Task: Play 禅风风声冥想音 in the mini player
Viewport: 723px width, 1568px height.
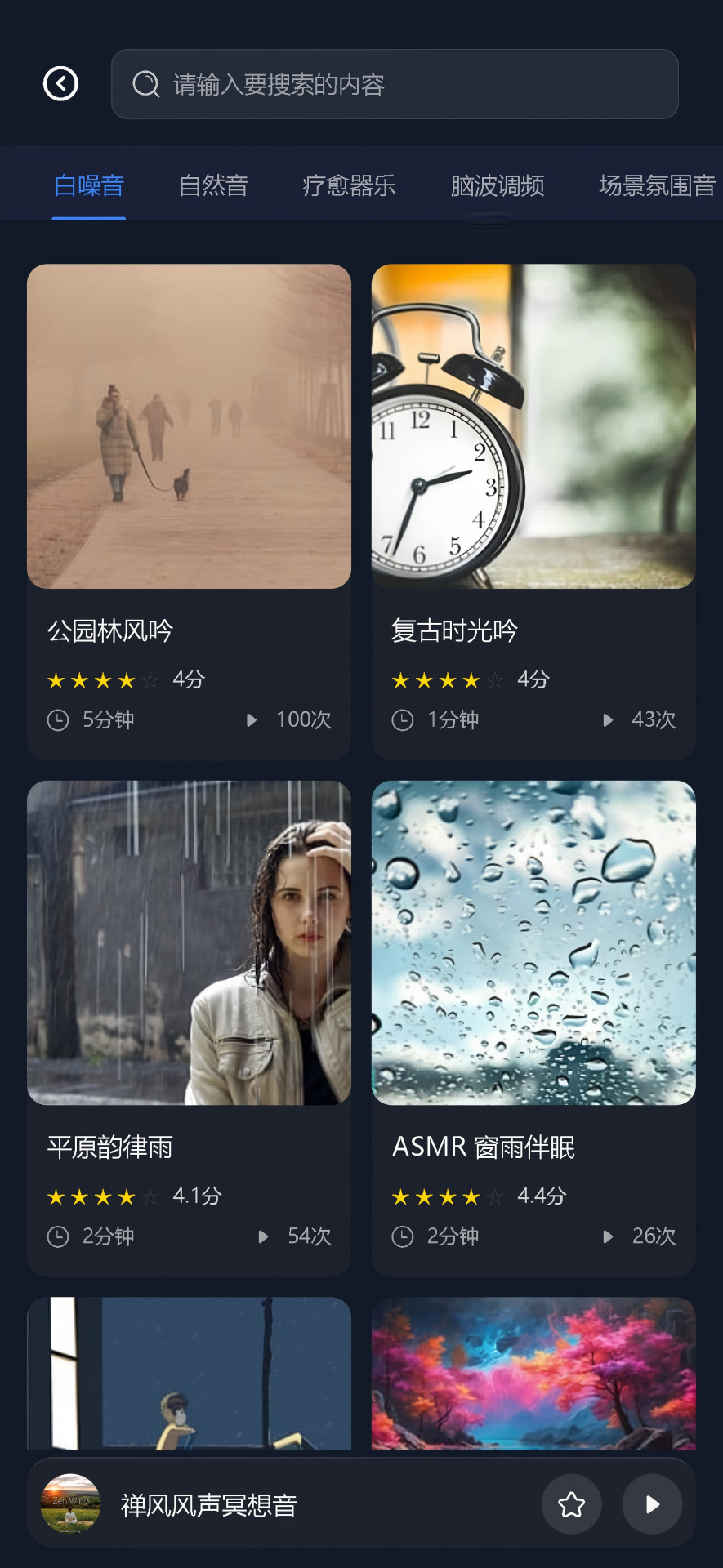Action: 652,1504
